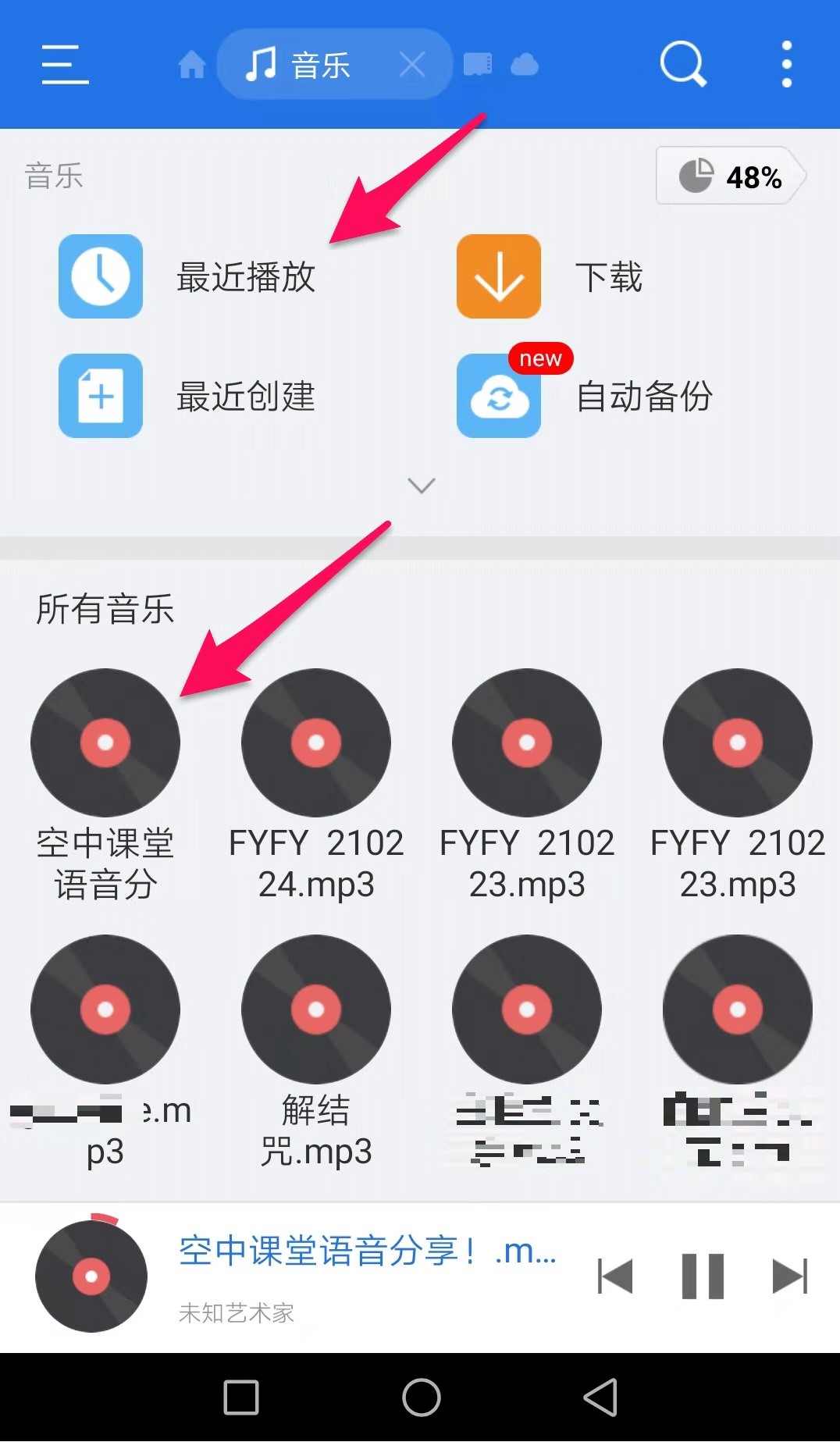
Task: Play 解结咒.mp3
Action: pyautogui.click(x=316, y=1009)
